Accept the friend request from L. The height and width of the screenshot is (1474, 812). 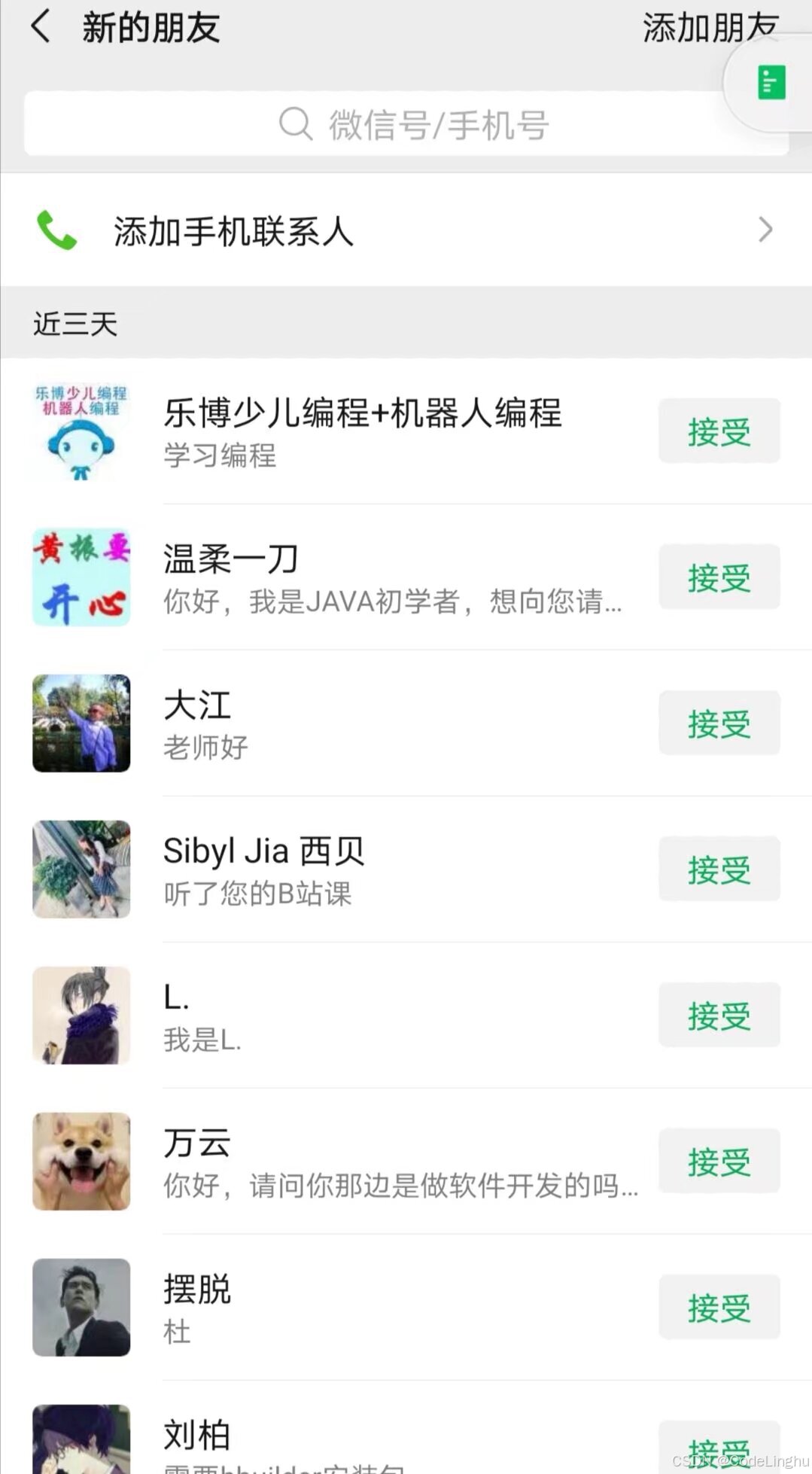click(719, 1016)
